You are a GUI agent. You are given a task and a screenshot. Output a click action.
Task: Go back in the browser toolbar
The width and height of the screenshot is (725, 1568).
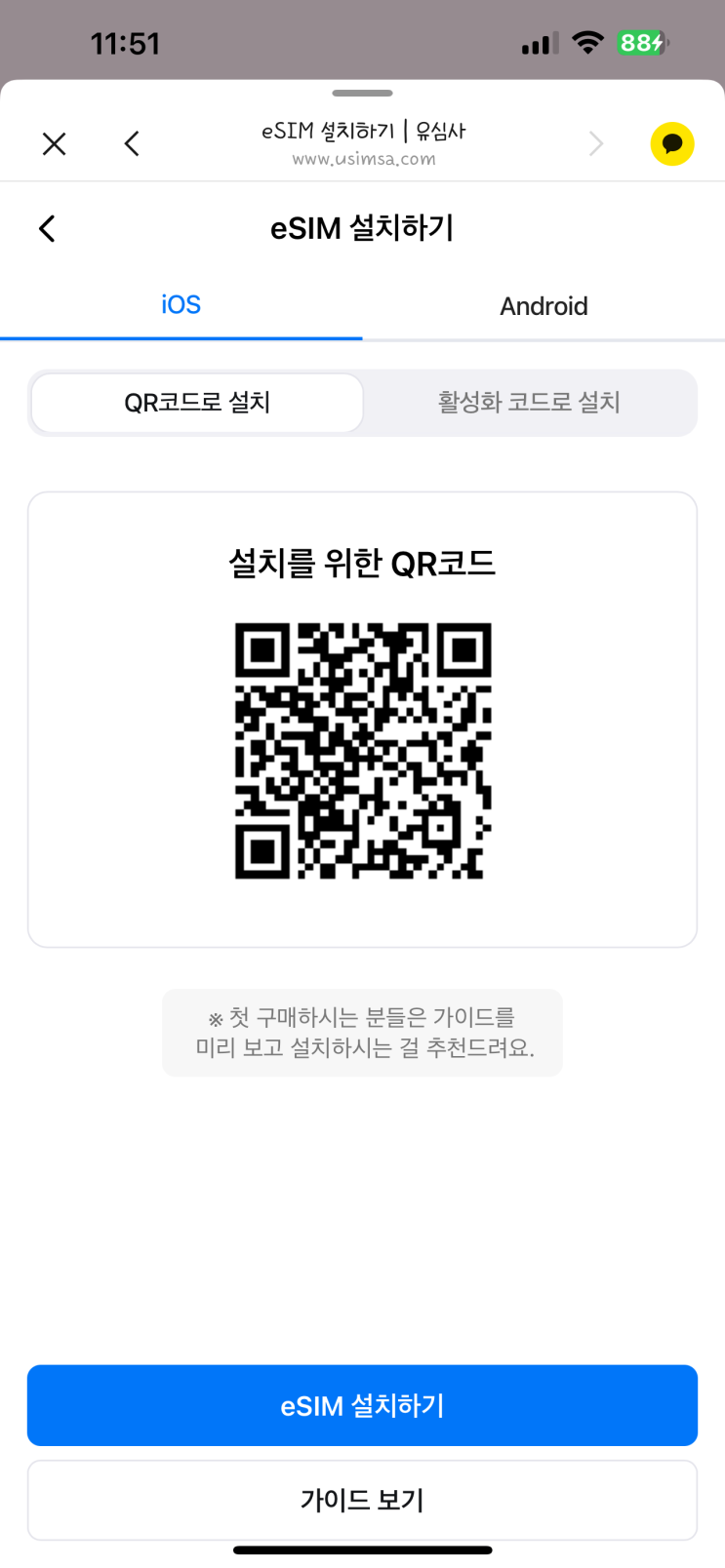(133, 144)
